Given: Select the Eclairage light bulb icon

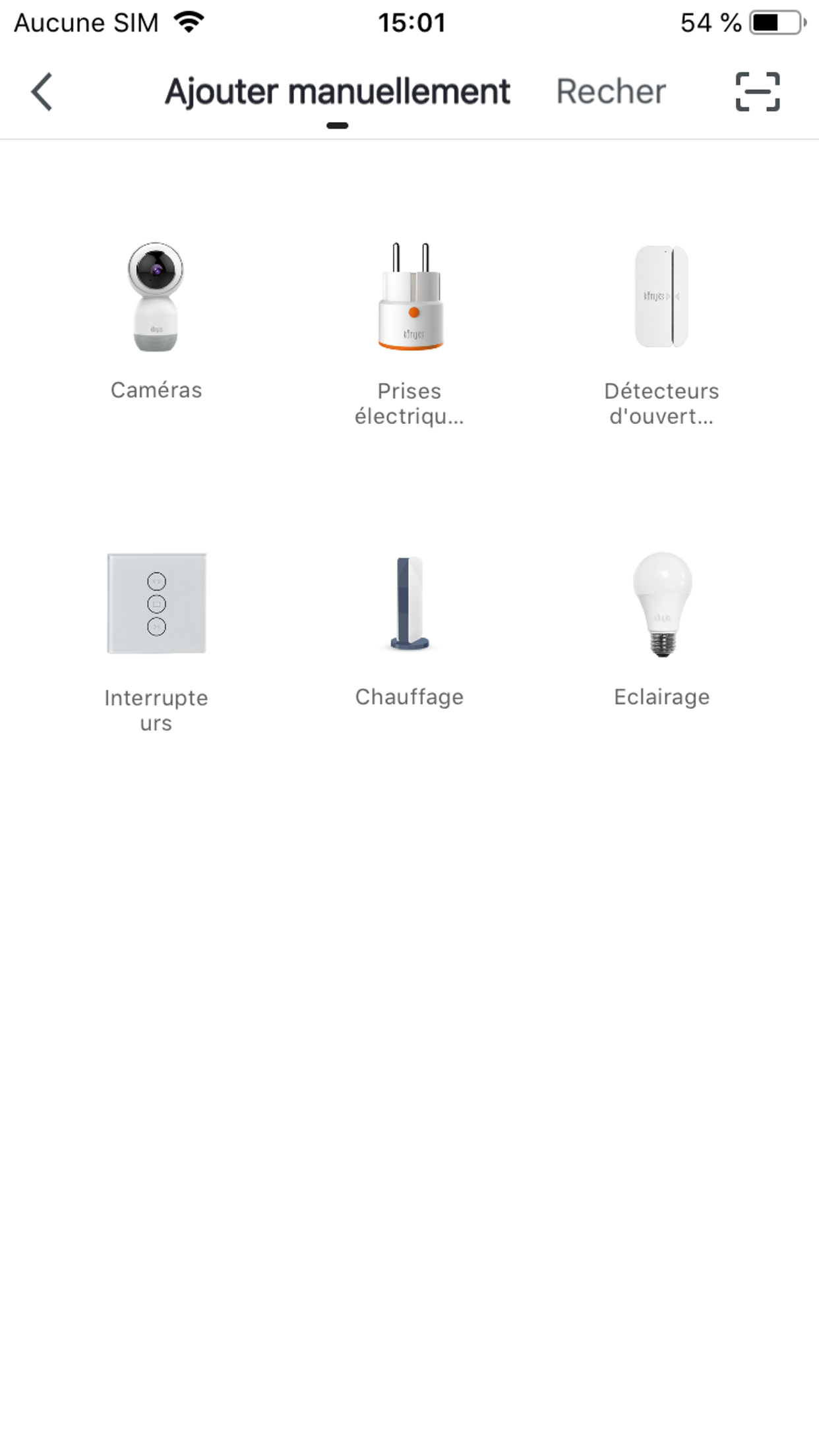Looking at the screenshot, I should pyautogui.click(x=661, y=605).
